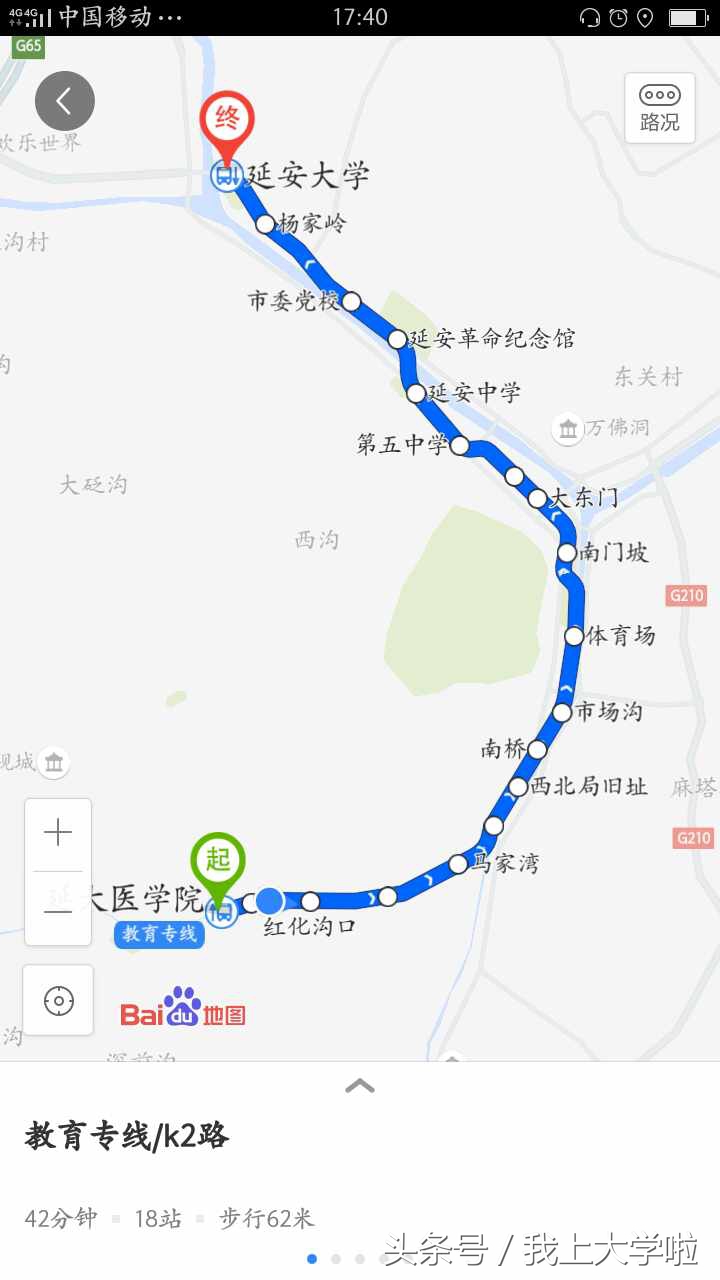Screen dimensions: 720x1280
Task: Tap the GPS locate icon
Action: (x=58, y=1000)
